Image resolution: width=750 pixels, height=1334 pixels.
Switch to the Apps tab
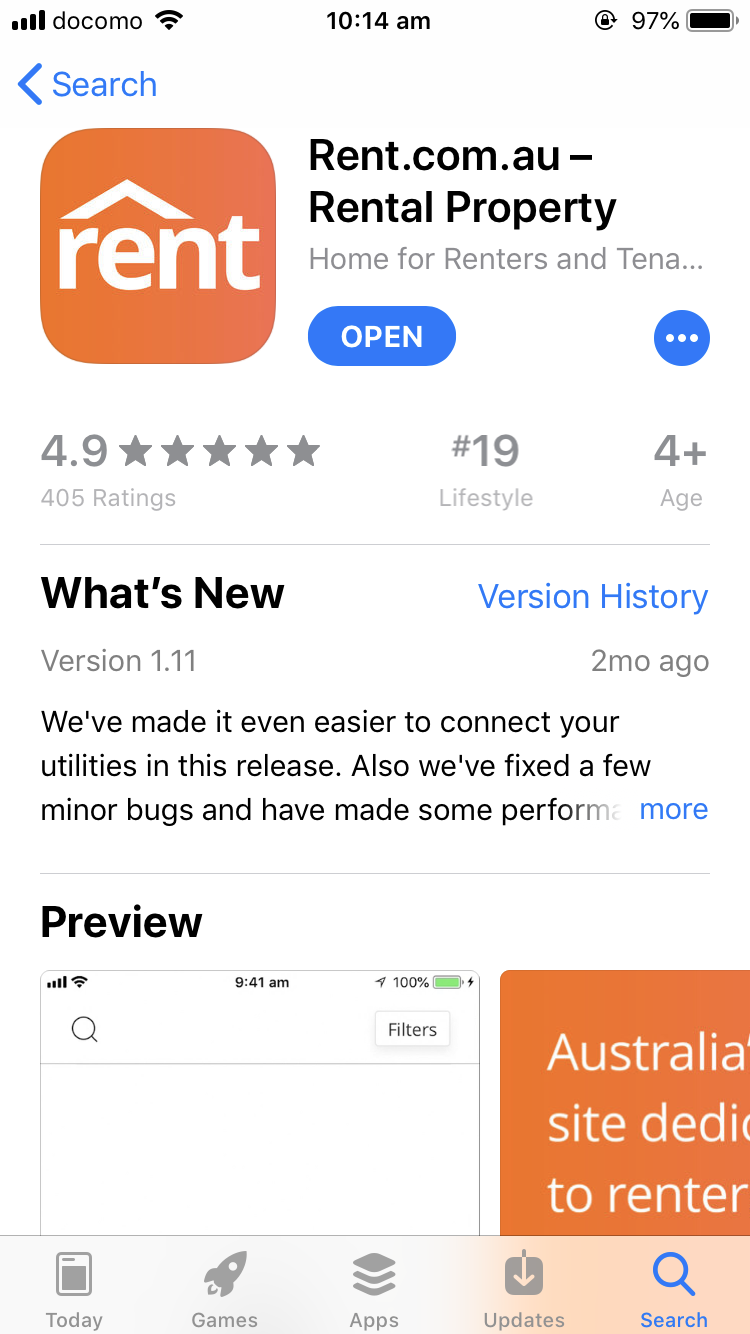coord(374,1290)
